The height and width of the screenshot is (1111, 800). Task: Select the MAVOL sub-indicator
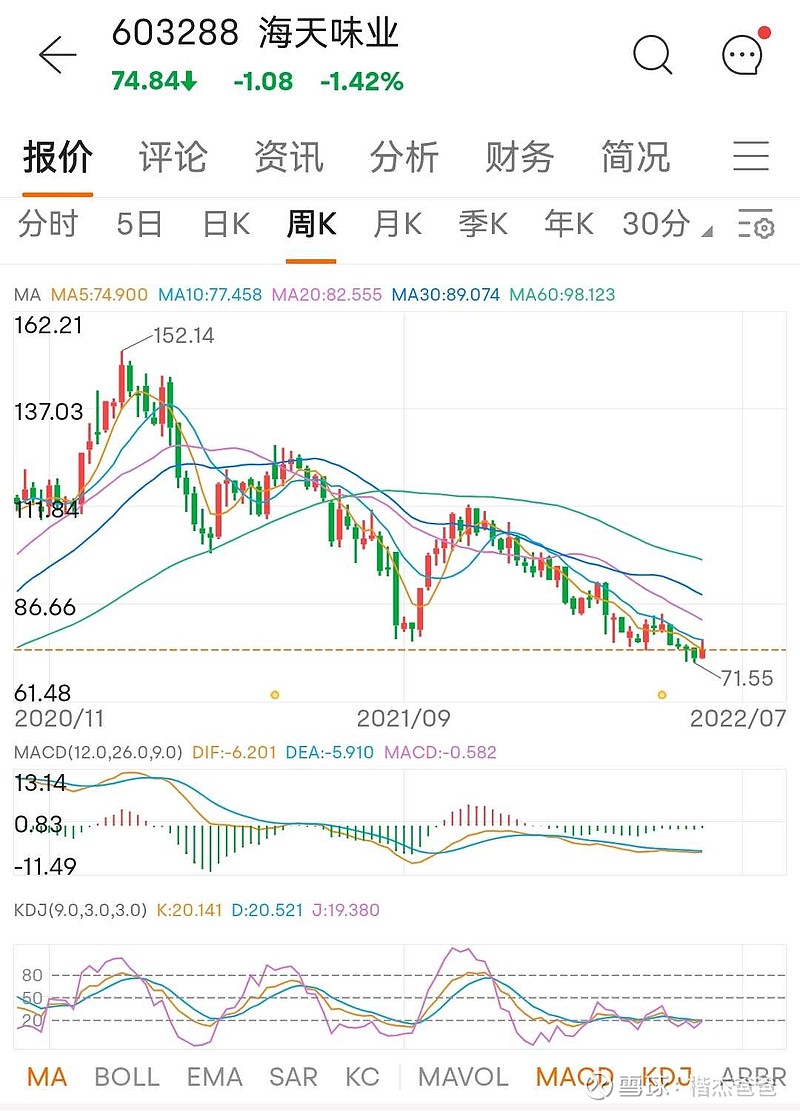463,1077
